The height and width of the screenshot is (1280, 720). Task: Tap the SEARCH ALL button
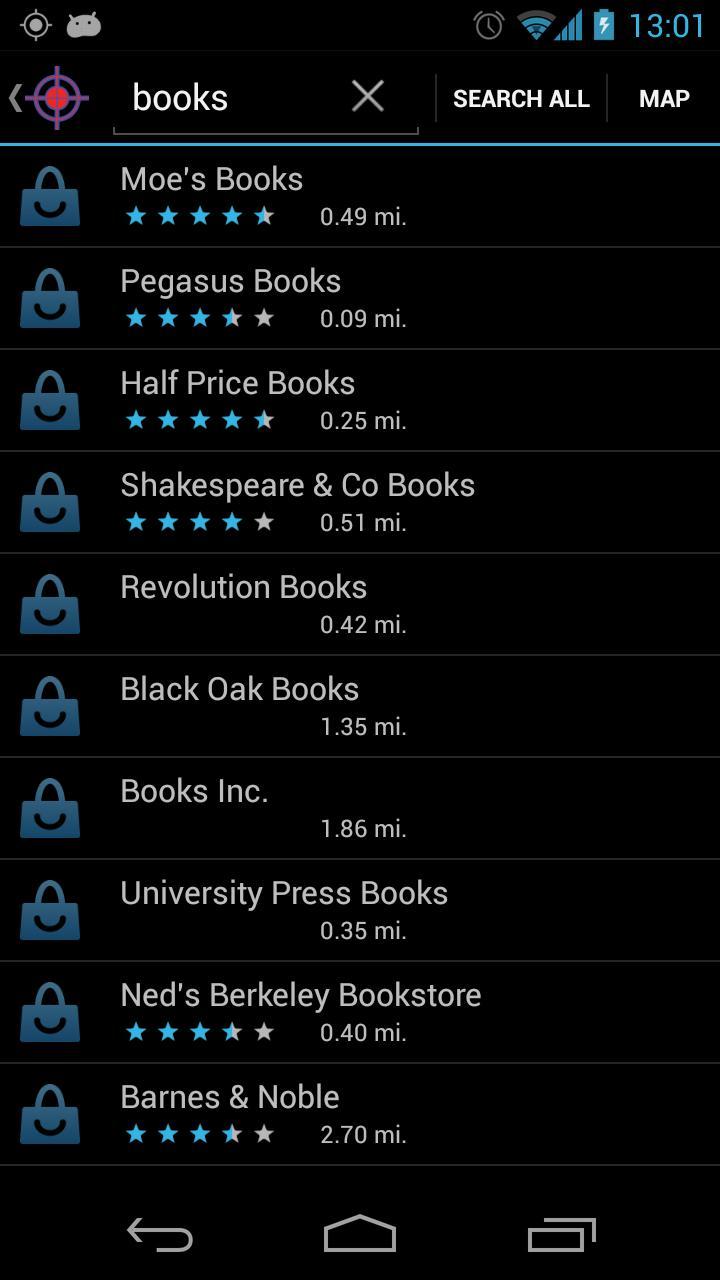pyautogui.click(x=521, y=99)
